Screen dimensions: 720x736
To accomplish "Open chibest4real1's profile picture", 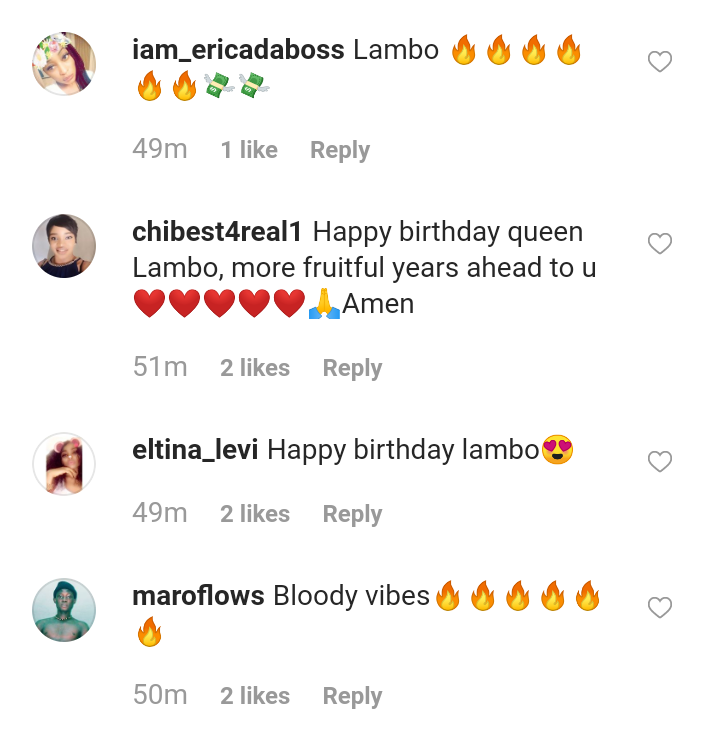I will [64, 245].
